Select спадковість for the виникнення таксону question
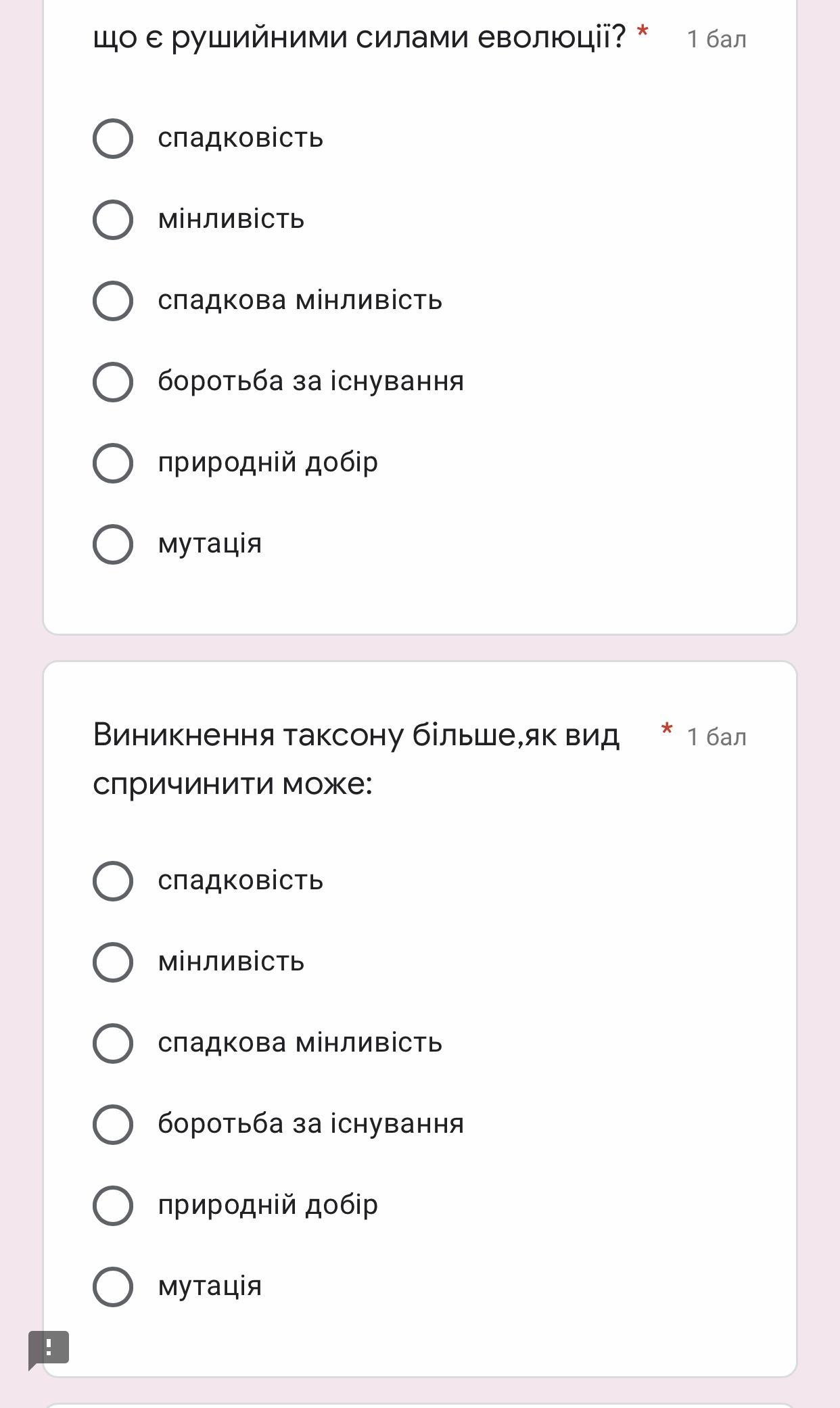The image size is (840, 1408). pos(112,881)
